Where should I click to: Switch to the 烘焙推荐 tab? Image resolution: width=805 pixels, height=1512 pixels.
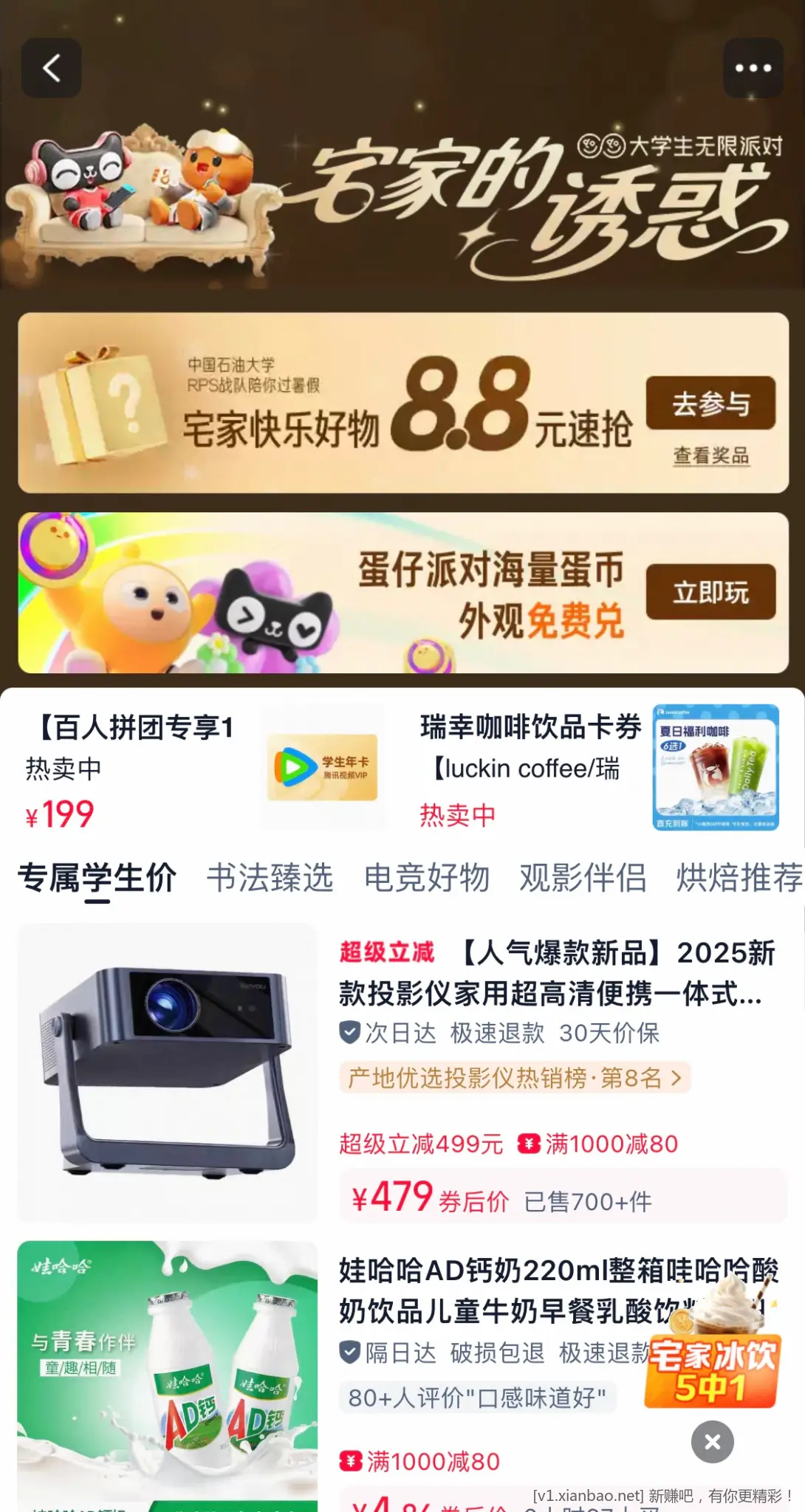[739, 878]
